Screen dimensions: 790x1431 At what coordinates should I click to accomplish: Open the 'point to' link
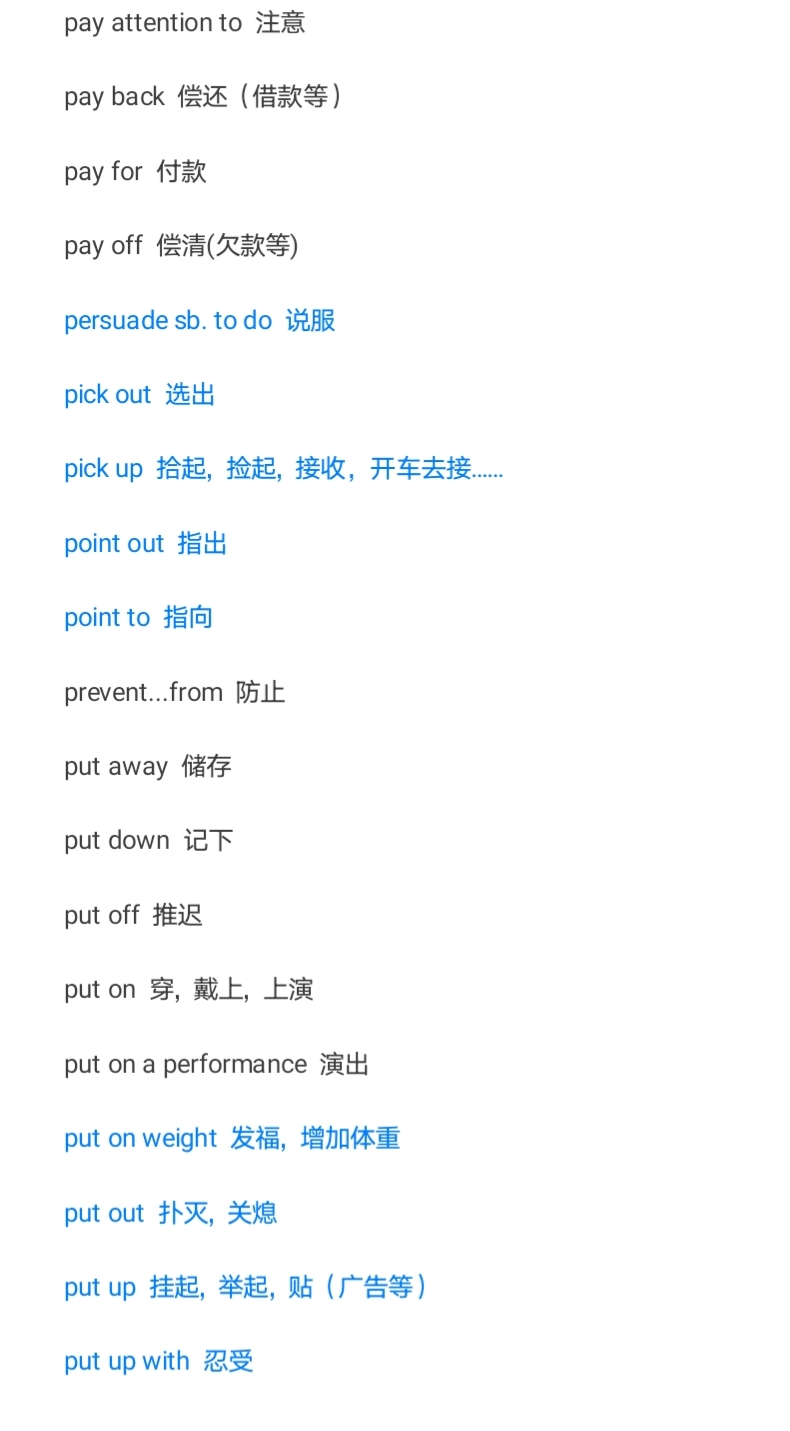coord(138,618)
